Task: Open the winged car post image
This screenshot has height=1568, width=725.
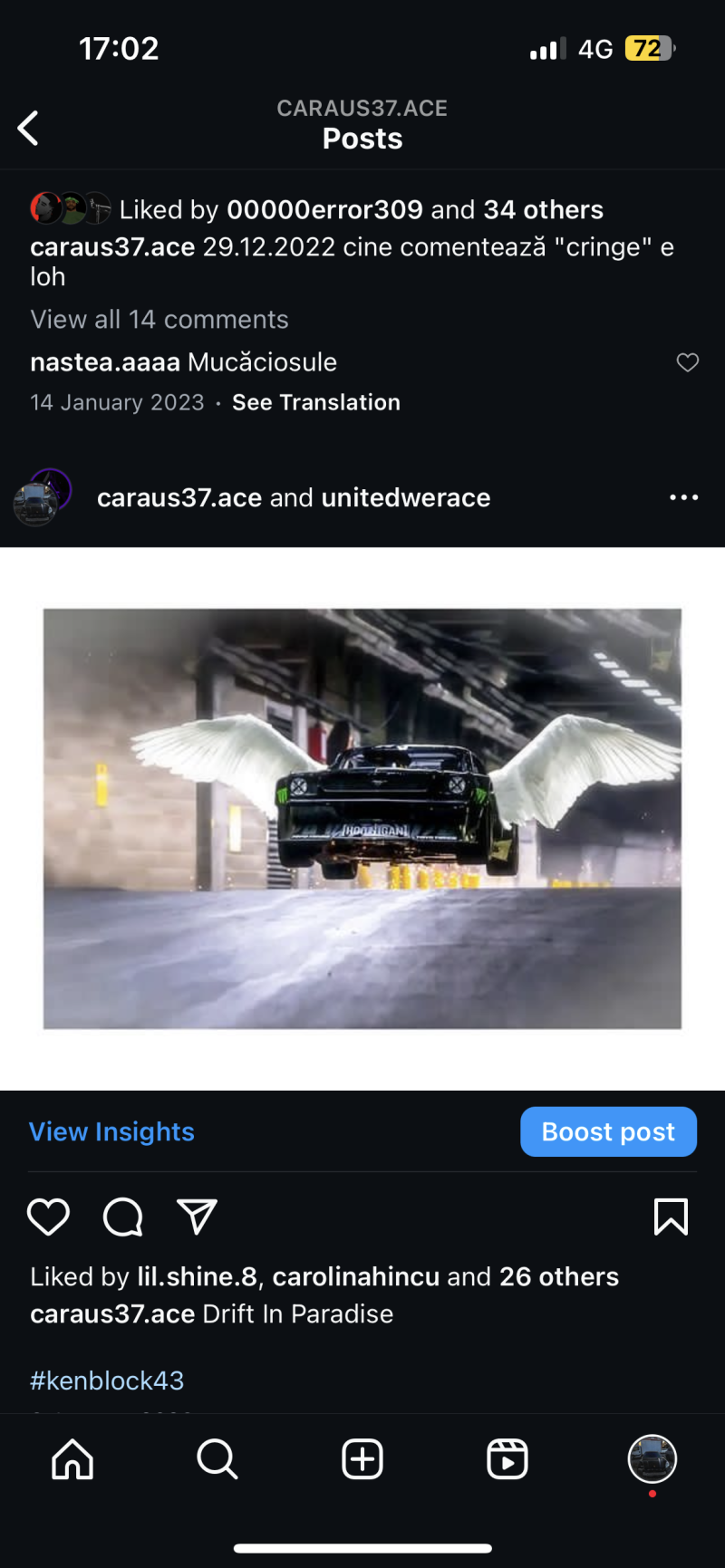Action: tap(362, 818)
